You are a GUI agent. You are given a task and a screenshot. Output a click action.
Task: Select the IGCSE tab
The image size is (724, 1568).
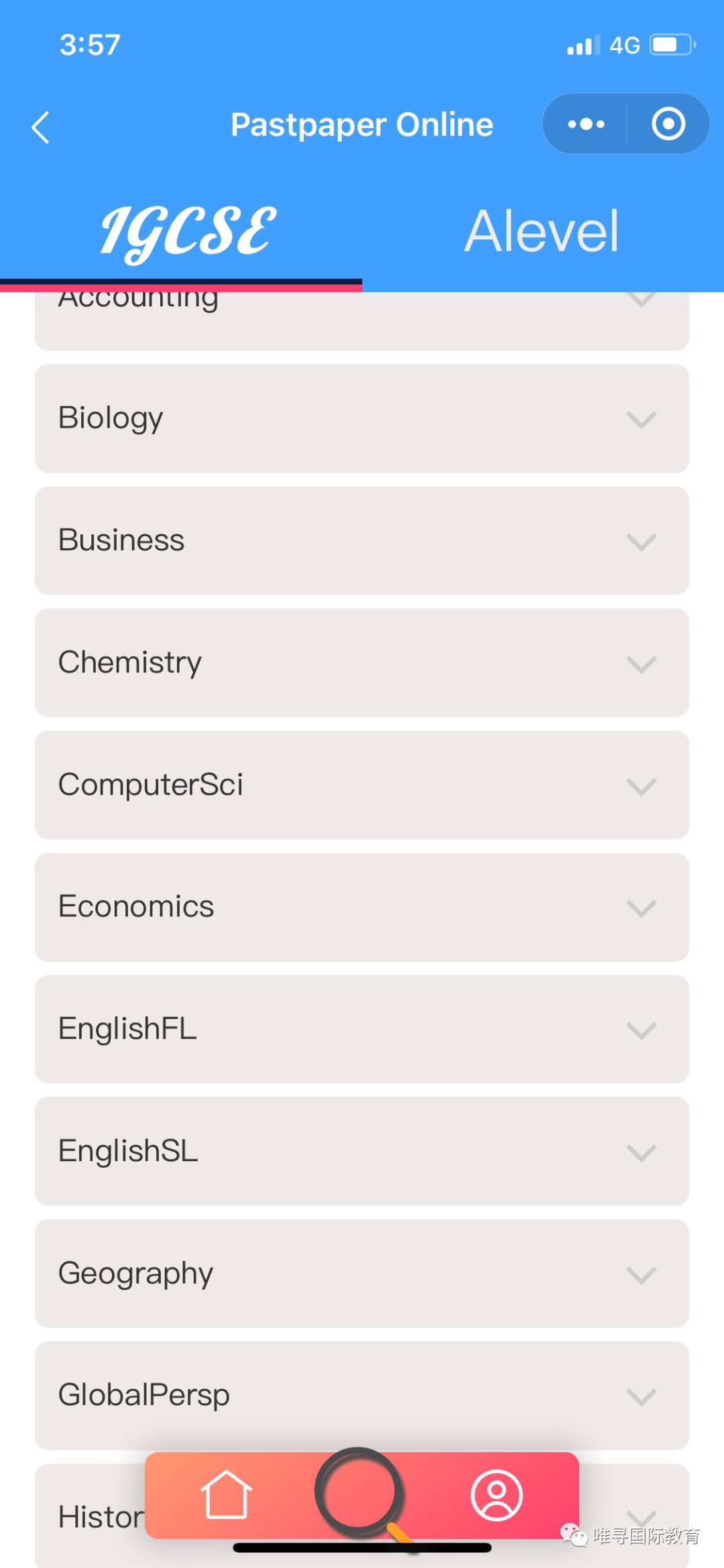[x=188, y=233]
